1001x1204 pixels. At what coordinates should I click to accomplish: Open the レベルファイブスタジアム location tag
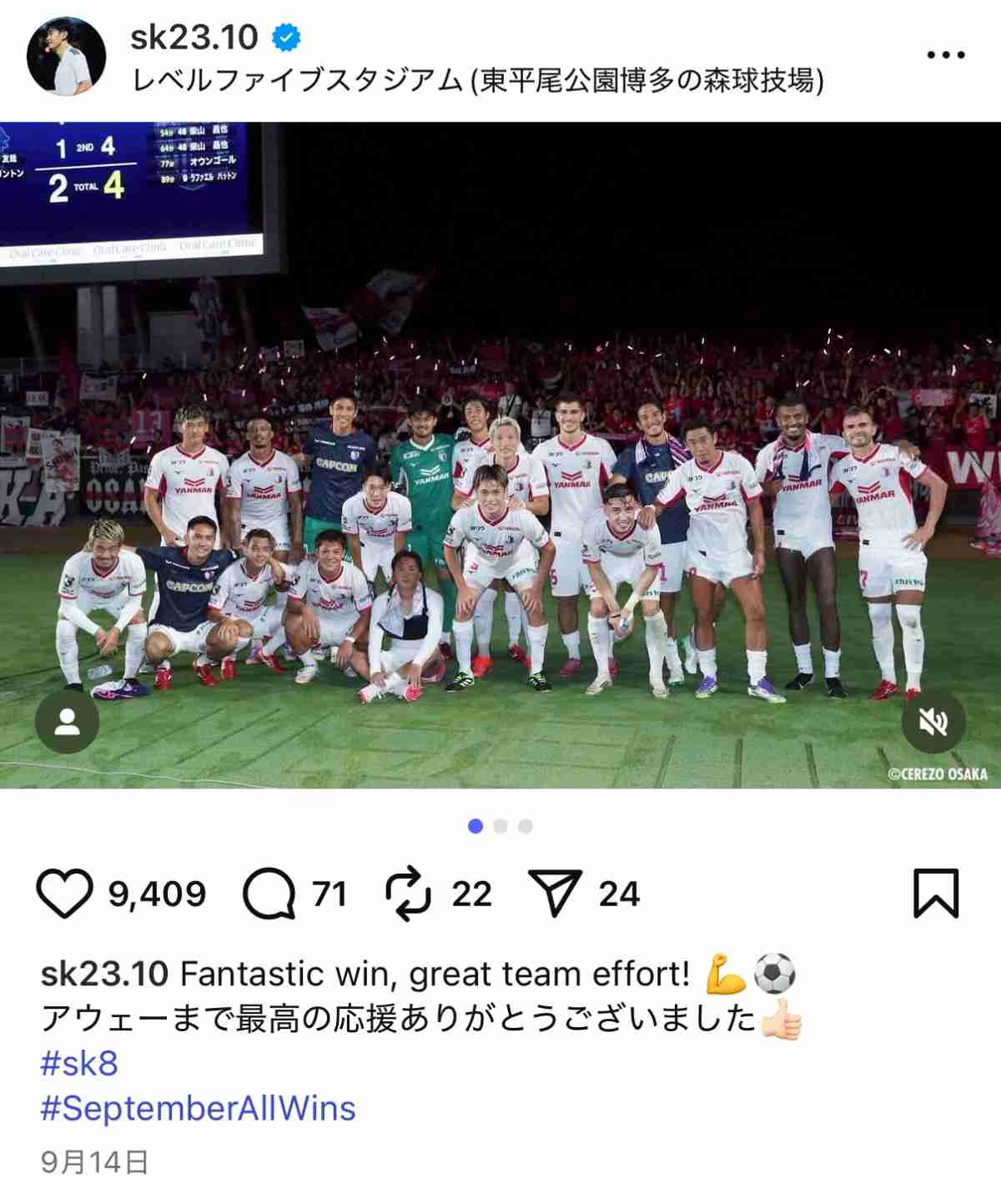pos(478,81)
